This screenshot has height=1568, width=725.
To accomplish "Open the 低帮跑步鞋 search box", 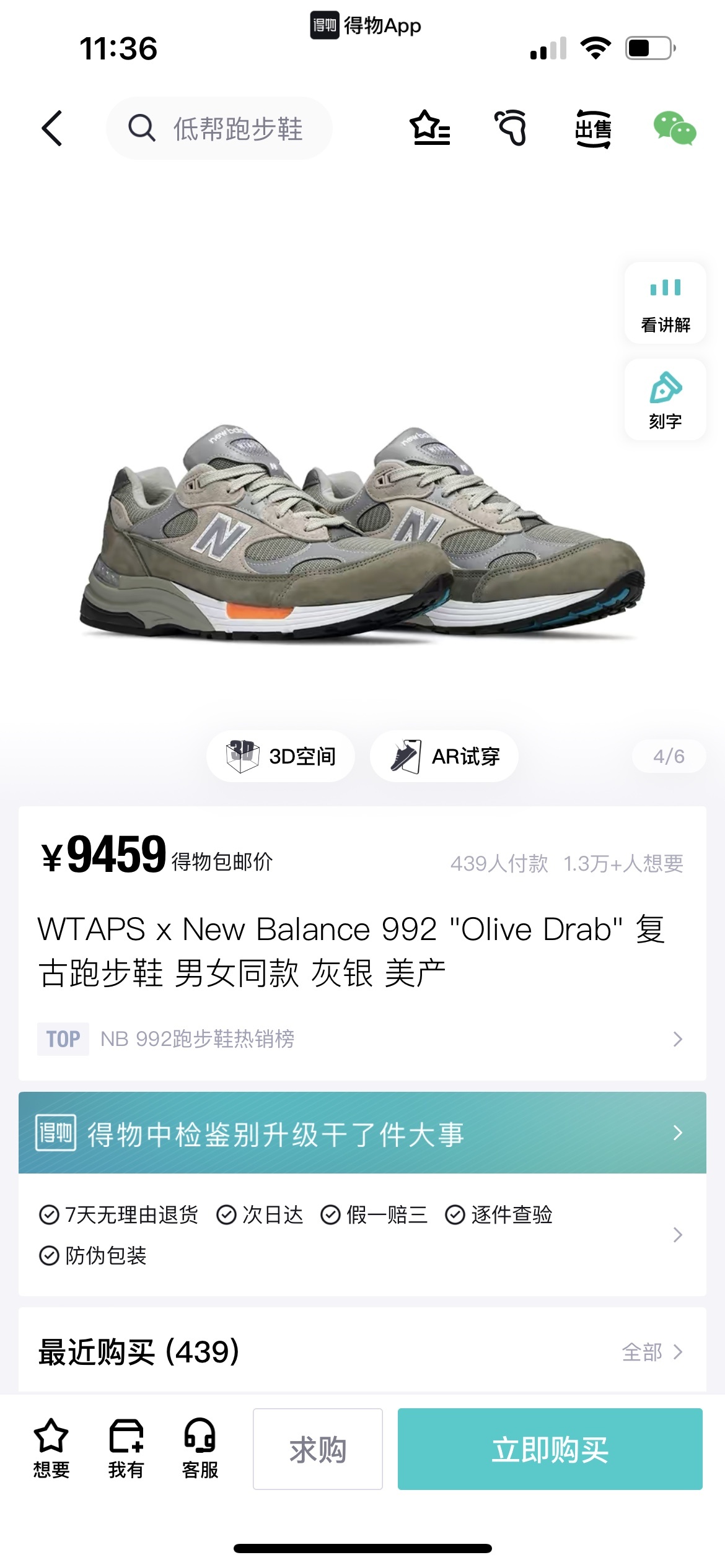I will click(219, 128).
